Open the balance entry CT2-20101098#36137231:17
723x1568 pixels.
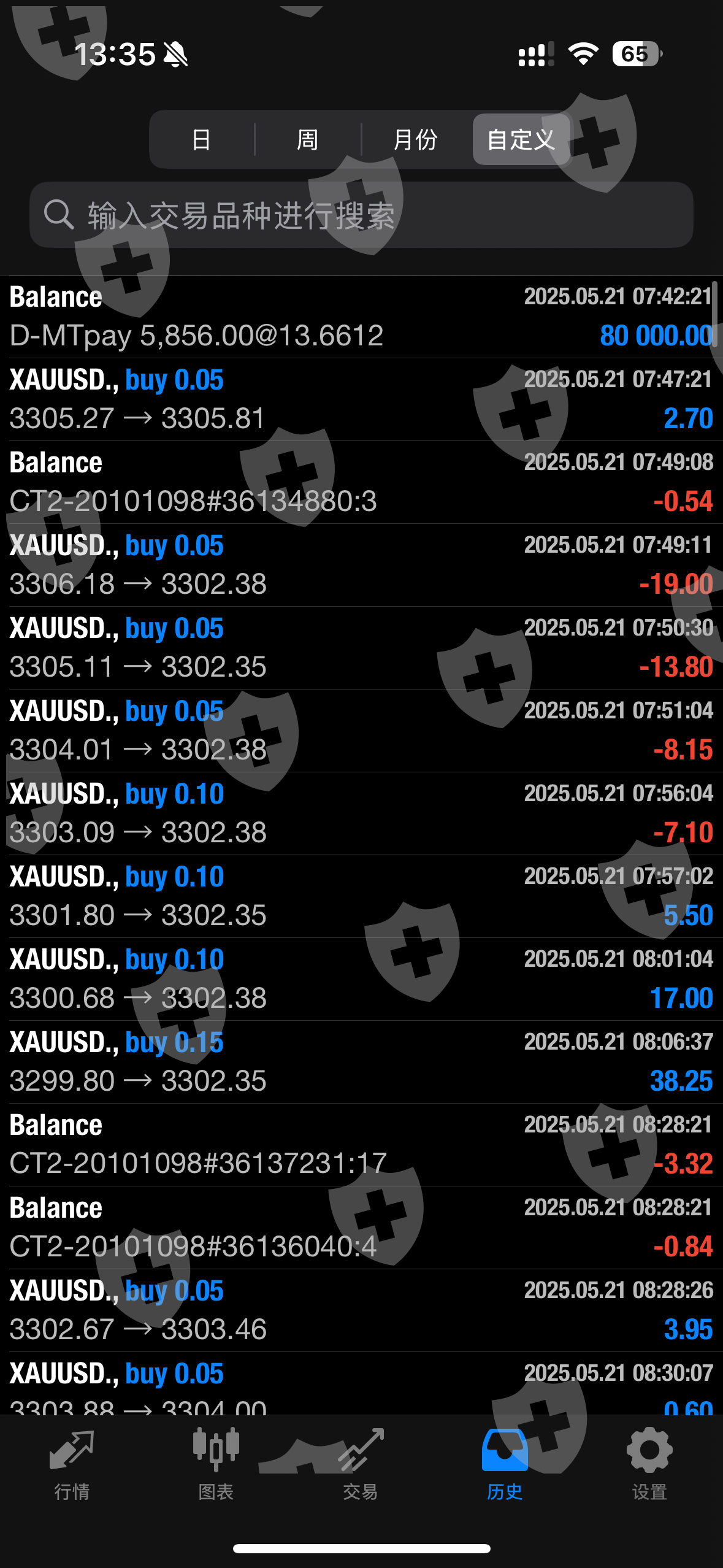click(361, 1145)
